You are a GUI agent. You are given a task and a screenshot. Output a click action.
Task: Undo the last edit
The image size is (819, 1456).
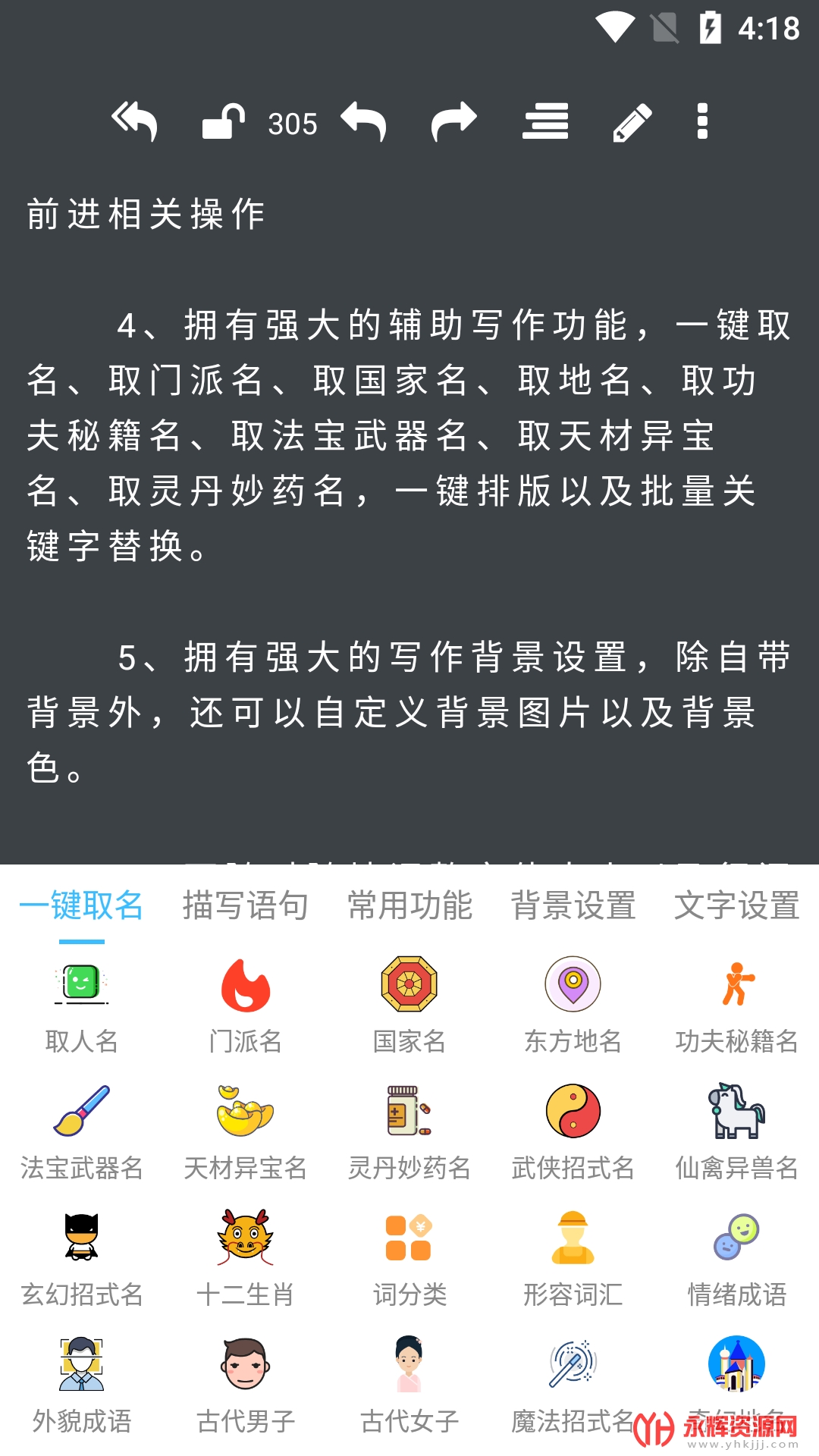(x=363, y=121)
